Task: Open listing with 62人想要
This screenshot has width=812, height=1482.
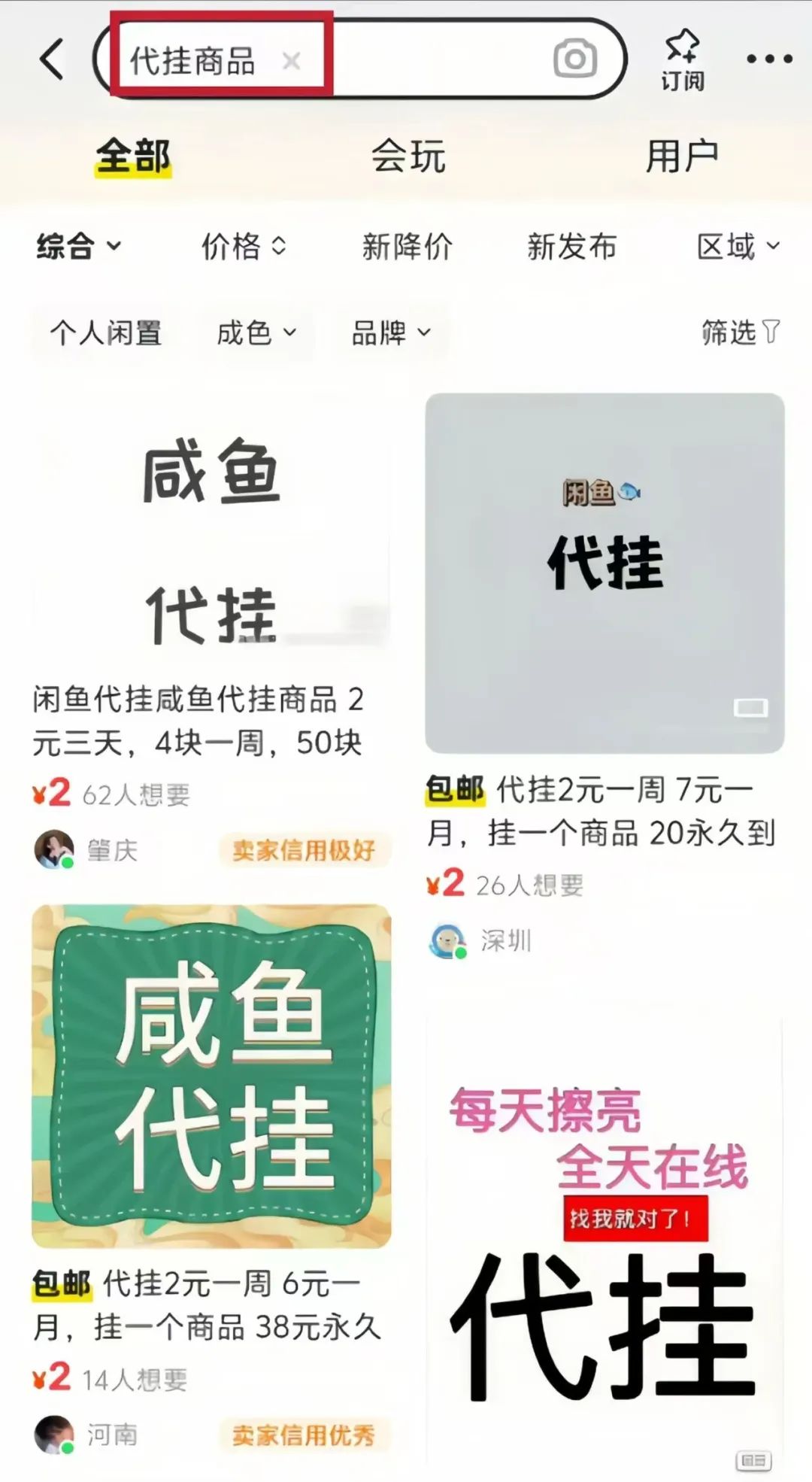Action: [211, 630]
